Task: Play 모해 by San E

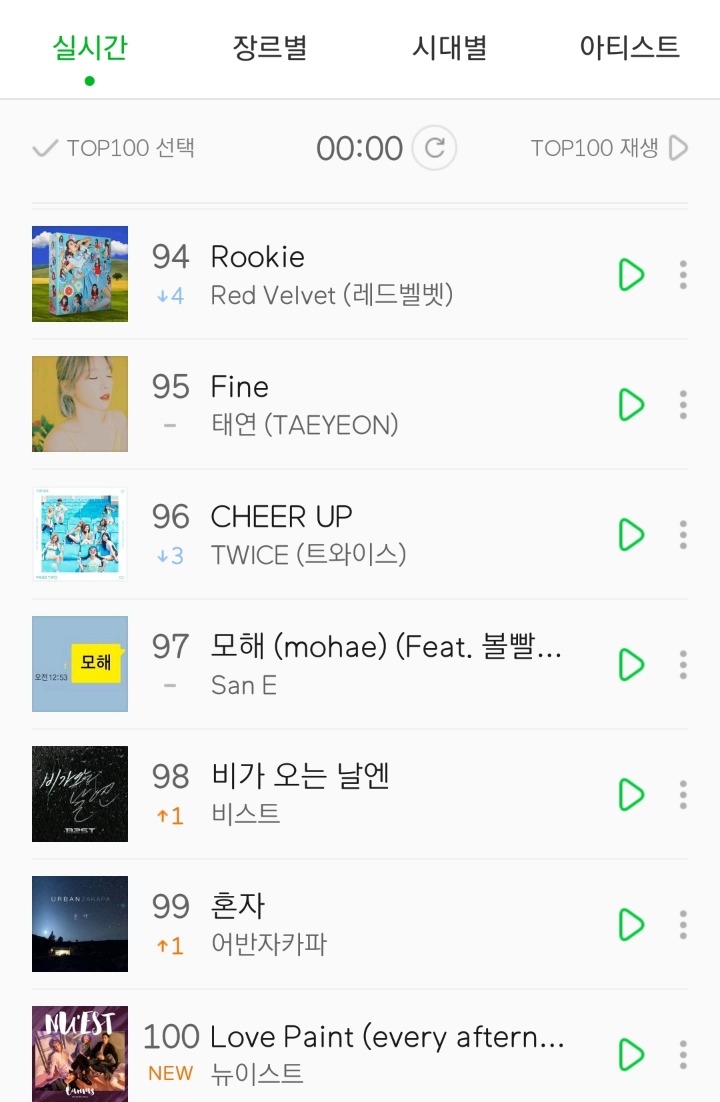Action: click(x=631, y=664)
